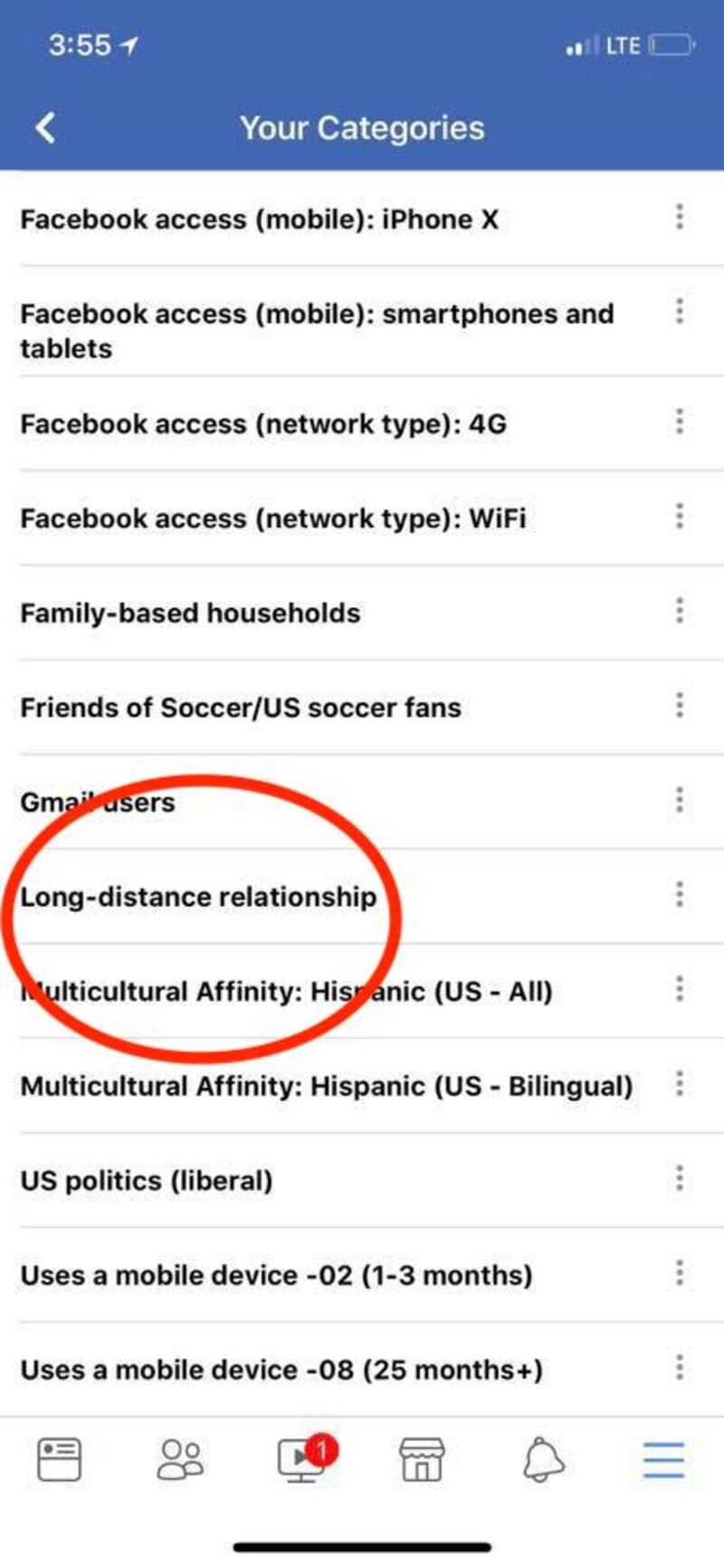Open the Watch videos tab
The image size is (724, 1568).
[x=303, y=1459]
